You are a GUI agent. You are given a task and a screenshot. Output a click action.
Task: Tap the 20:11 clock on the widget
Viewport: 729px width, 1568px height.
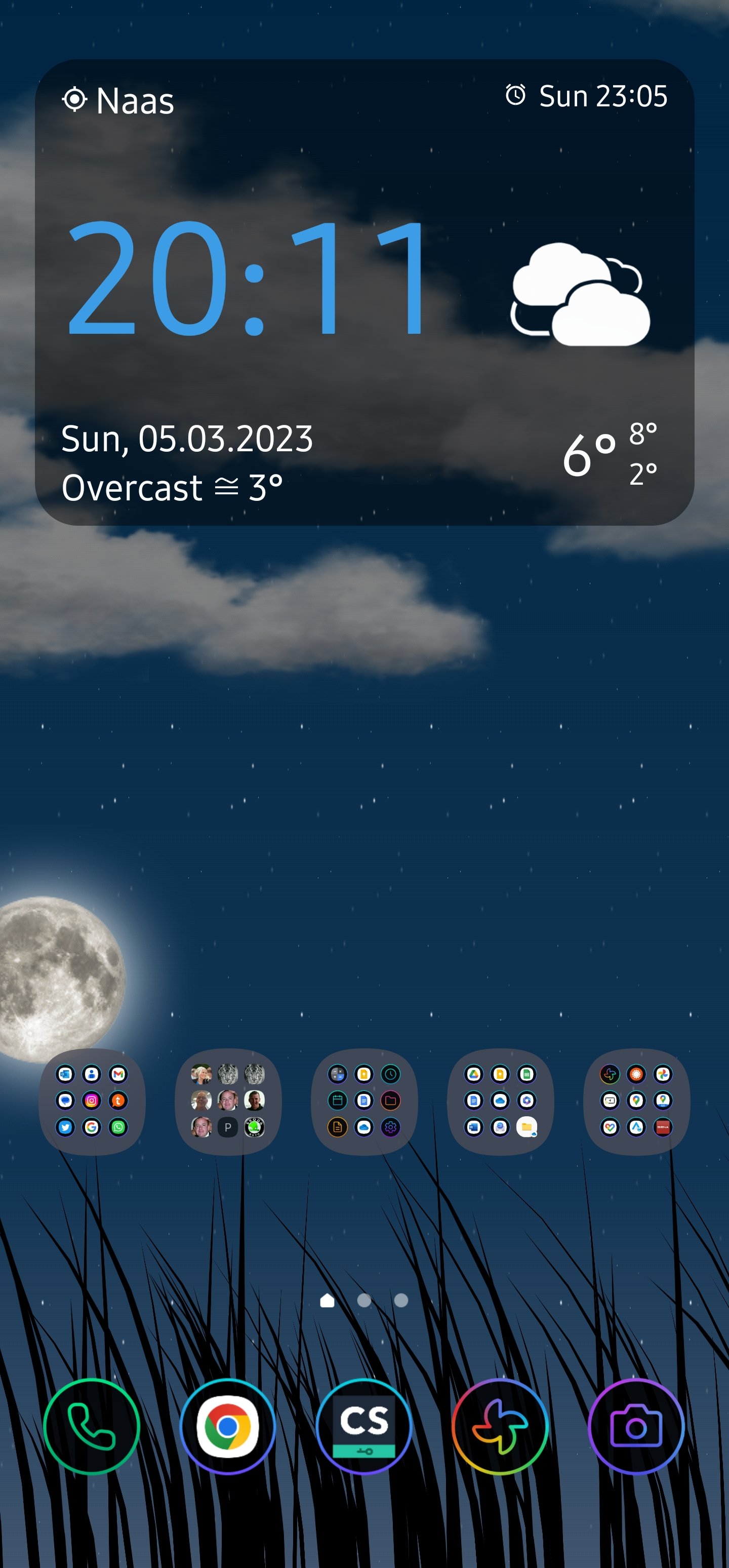tap(247, 278)
